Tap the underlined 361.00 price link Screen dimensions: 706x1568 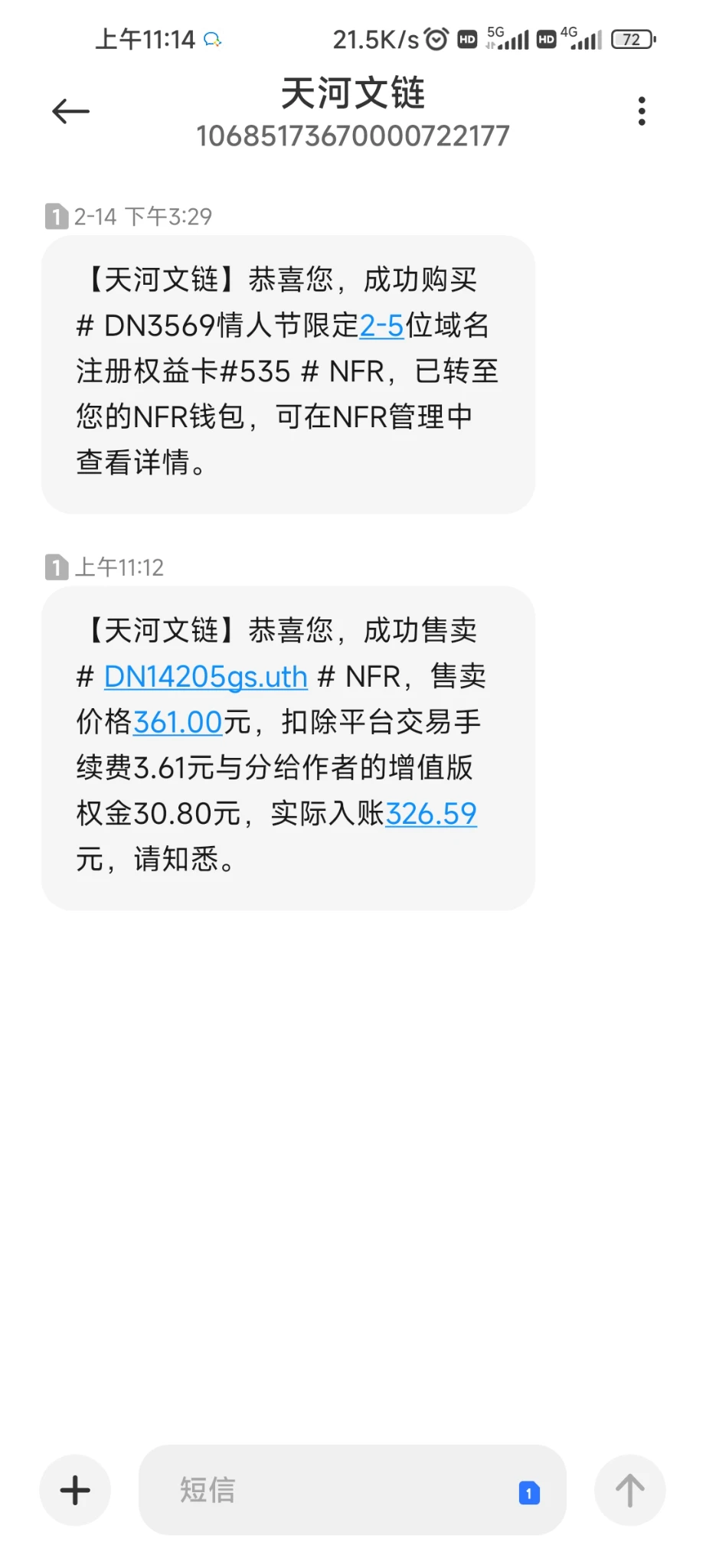[x=178, y=722]
